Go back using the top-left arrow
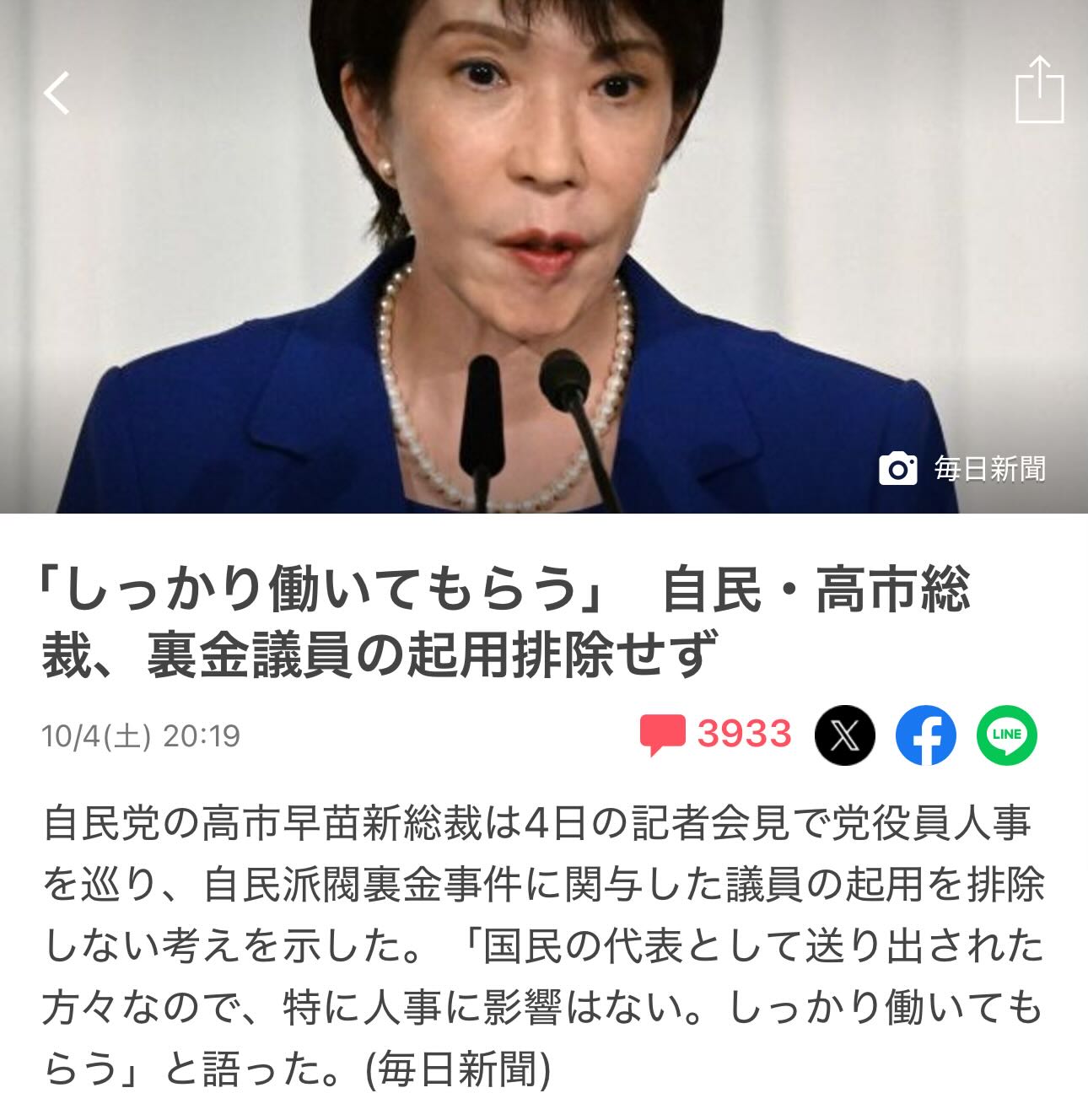The image size is (1088, 1120). [x=57, y=92]
